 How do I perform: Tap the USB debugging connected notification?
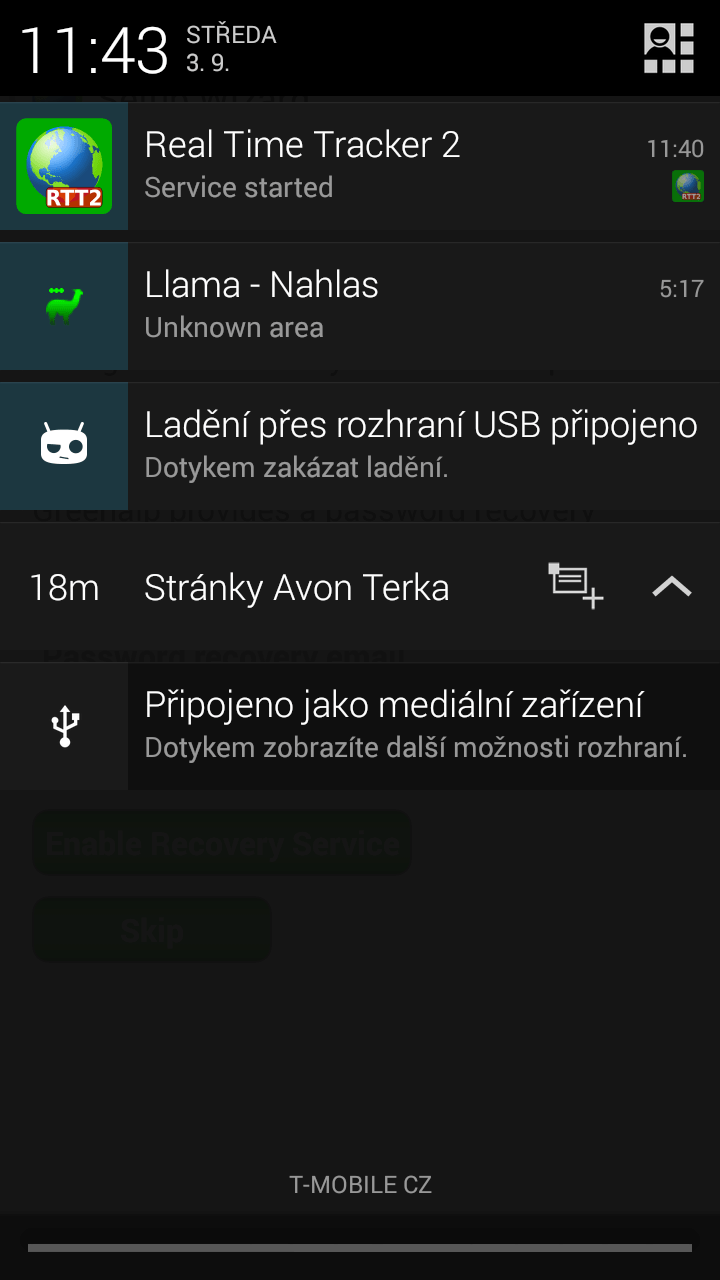click(360, 446)
